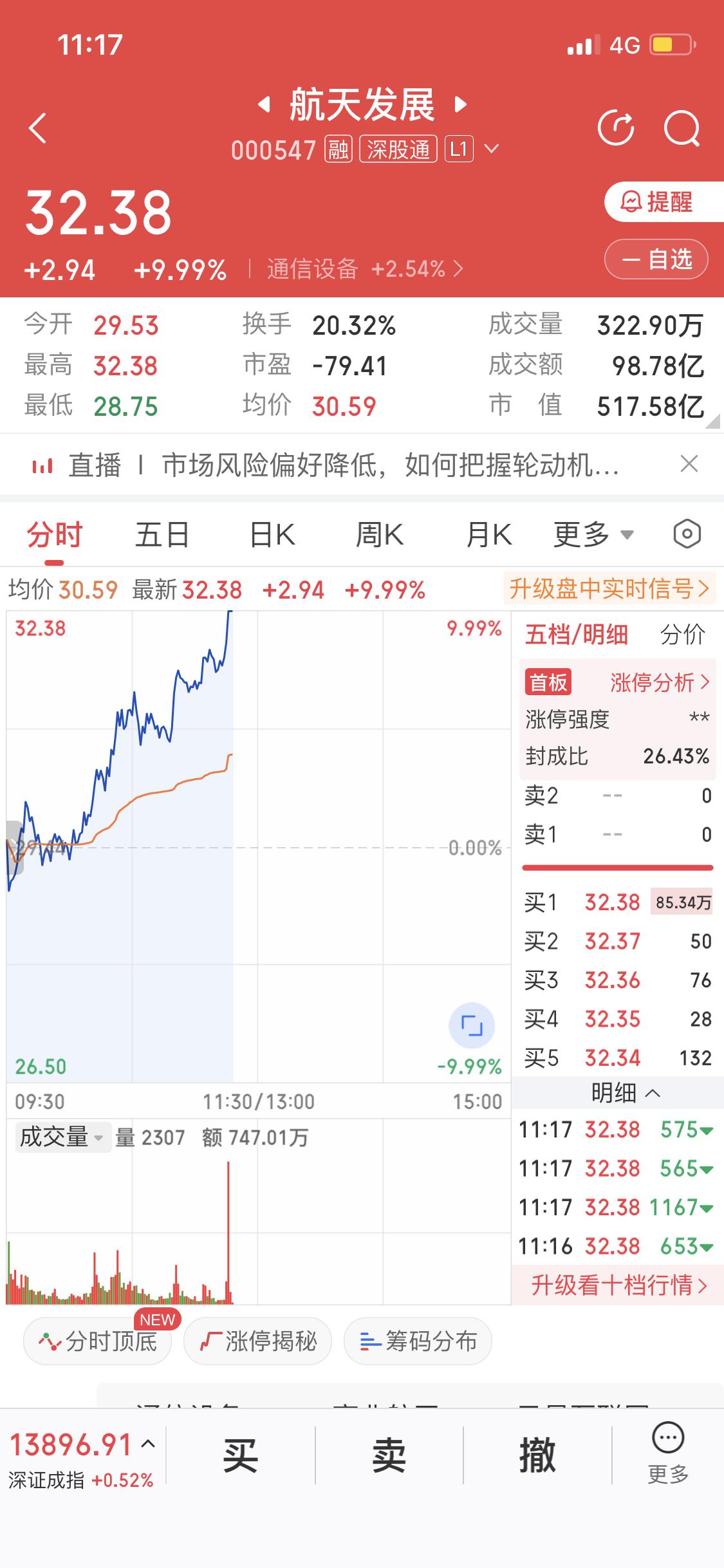Switch to 周K chart tab

380,535
